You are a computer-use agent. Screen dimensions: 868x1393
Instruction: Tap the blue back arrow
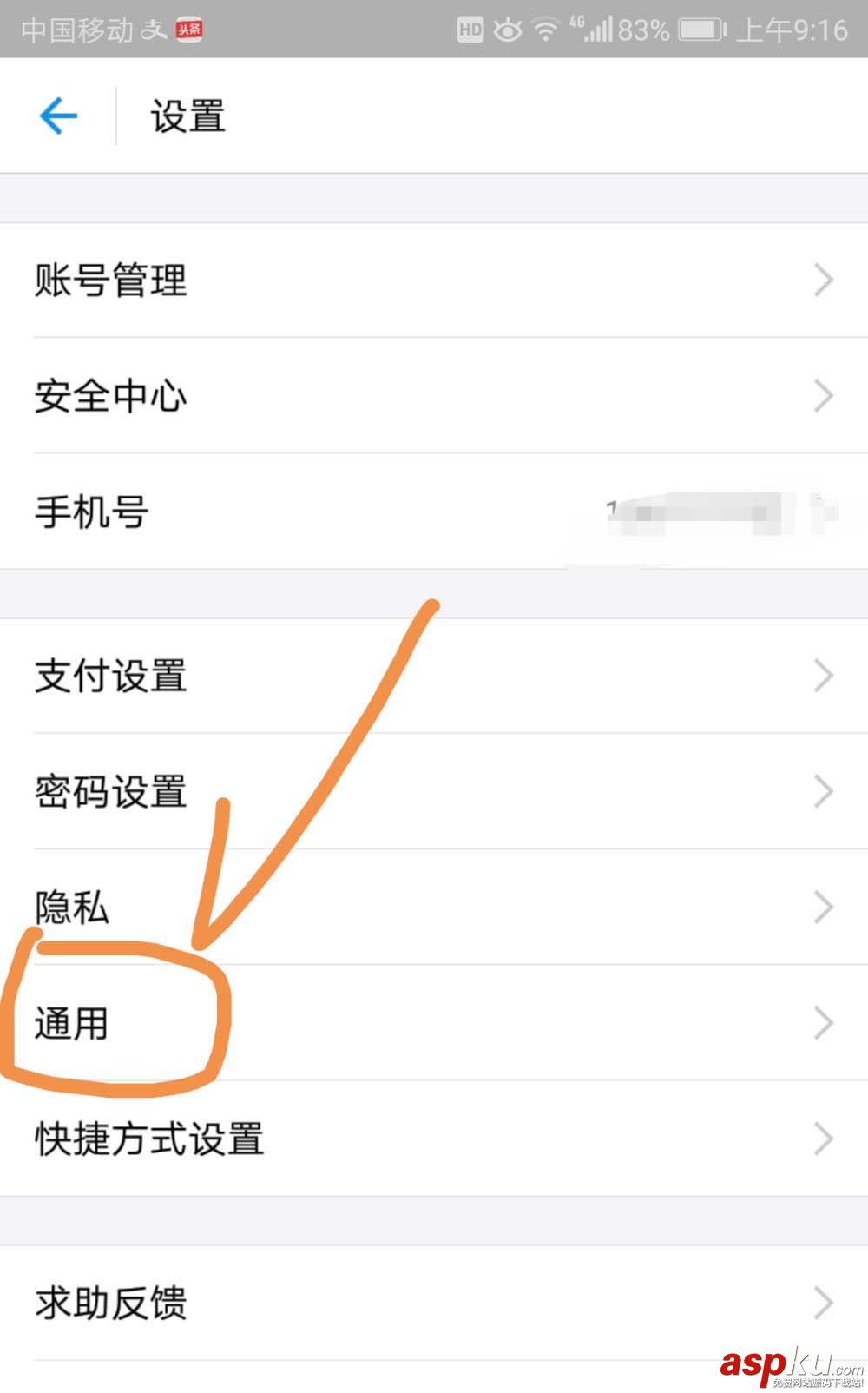click(x=58, y=116)
